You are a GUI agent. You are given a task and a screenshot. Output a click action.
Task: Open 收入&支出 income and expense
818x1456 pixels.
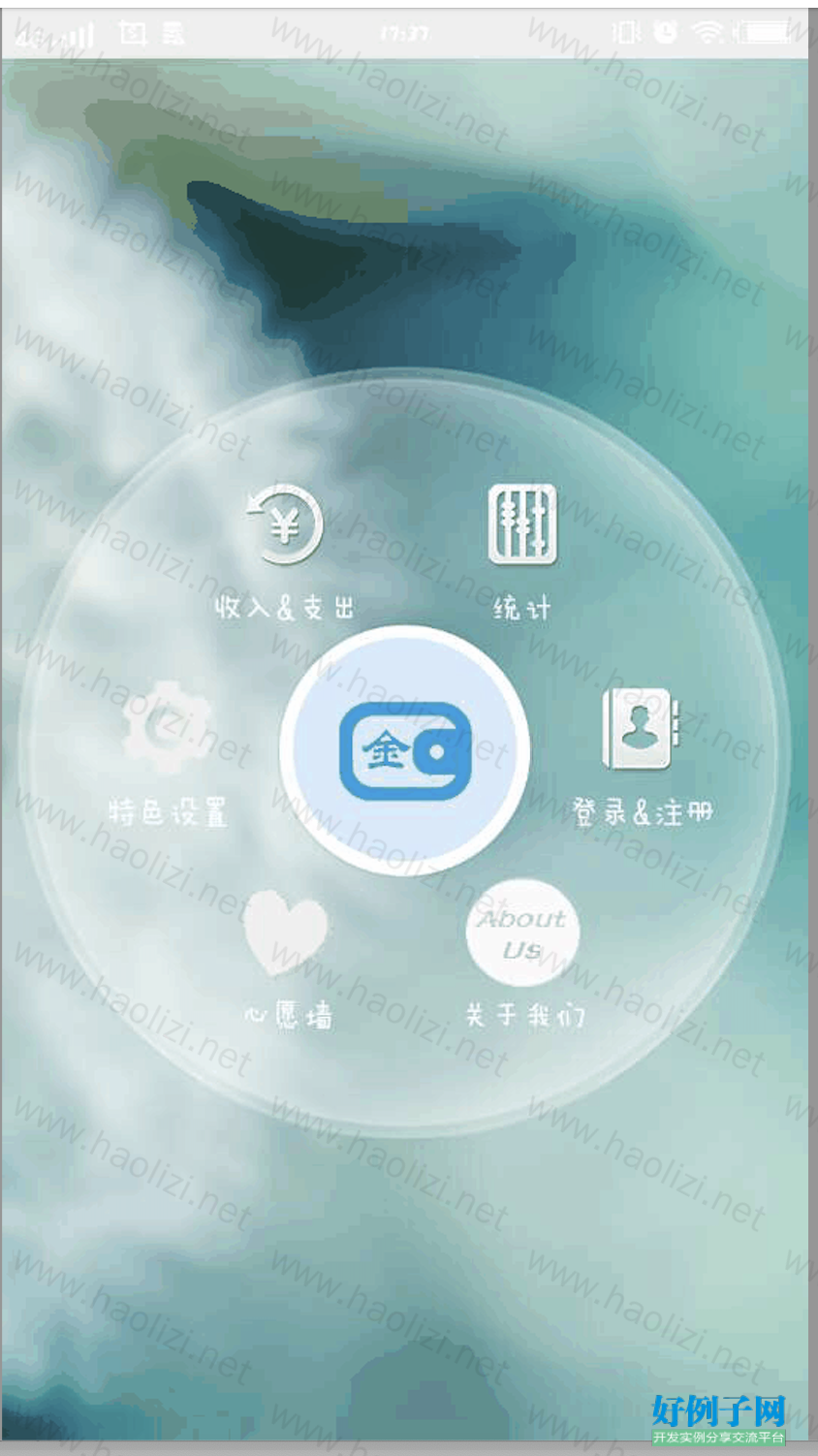pos(285,528)
